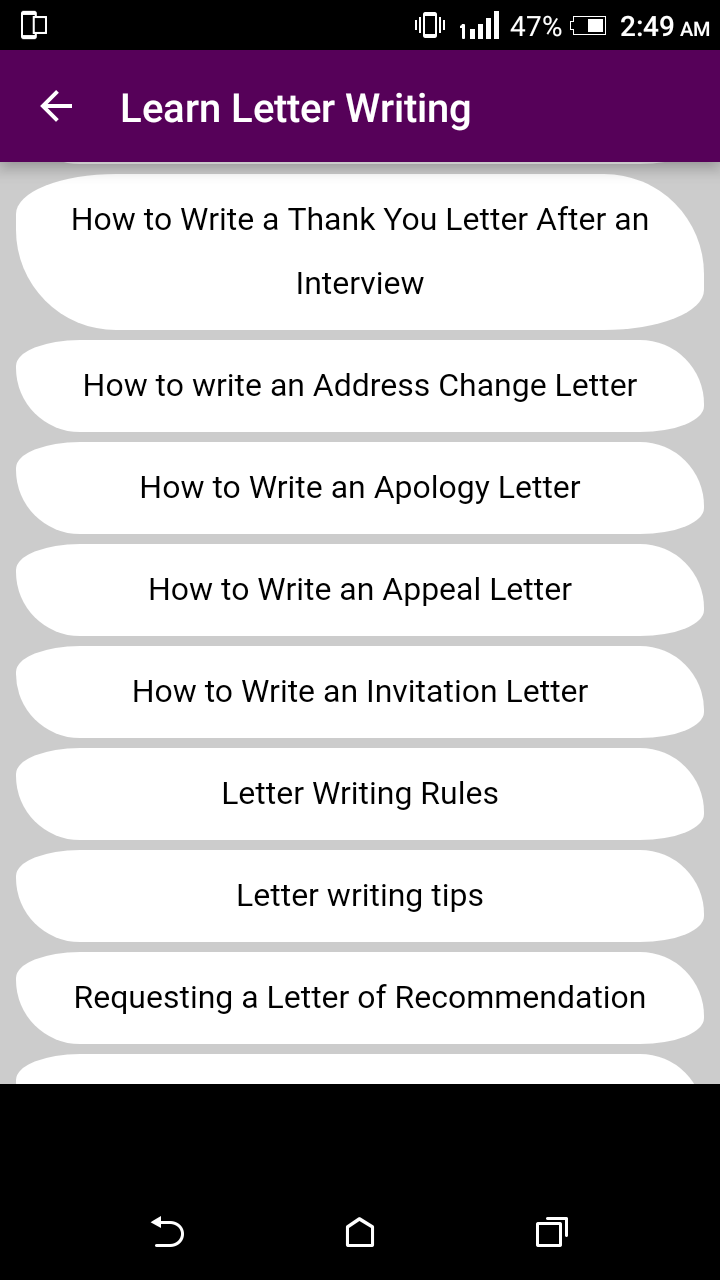Viewport: 720px width, 1280px height.
Task: Go back using the app bar arrow
Action: click(x=56, y=107)
